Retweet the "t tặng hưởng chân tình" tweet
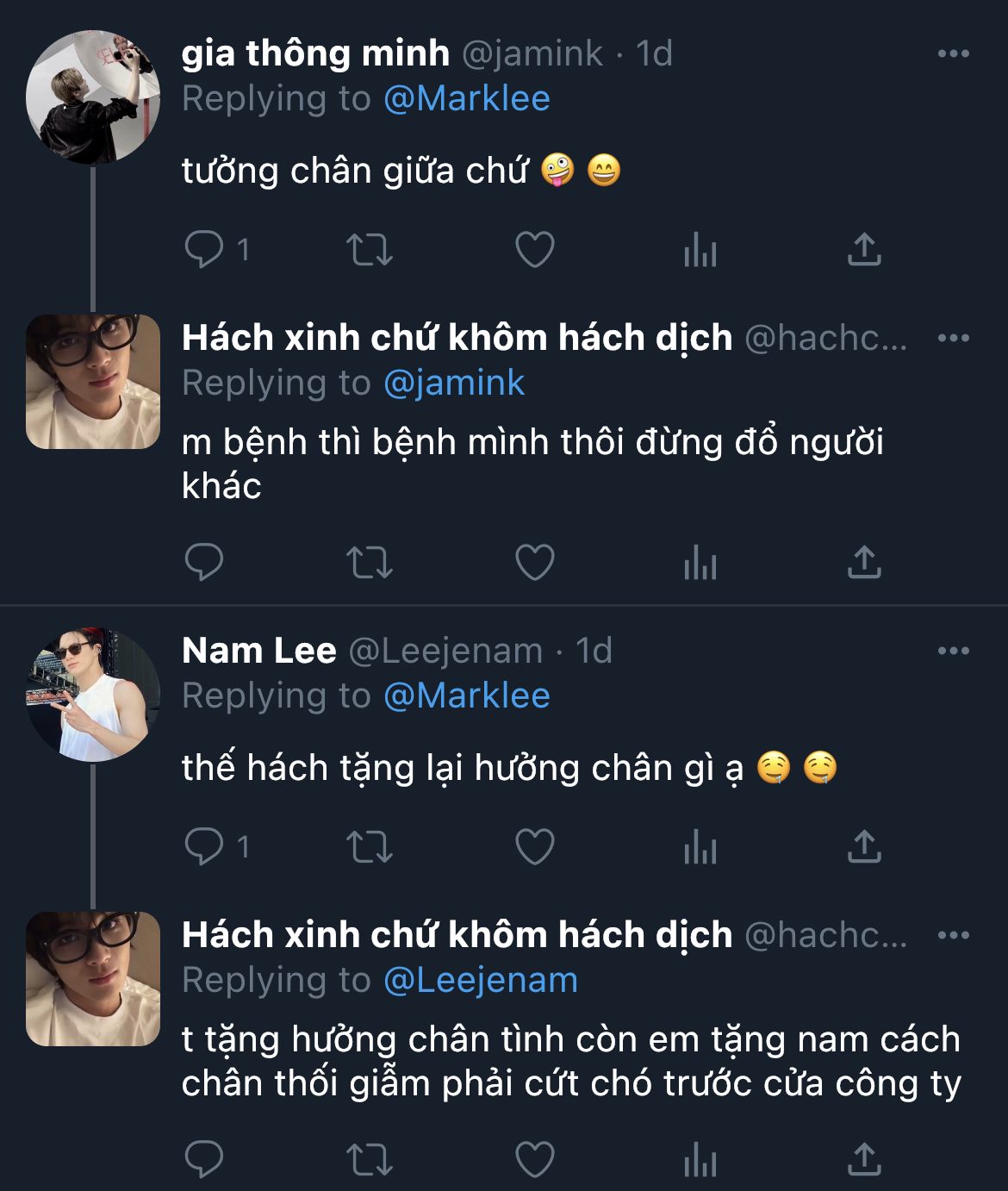The height and width of the screenshot is (1191, 1008). click(x=369, y=1160)
